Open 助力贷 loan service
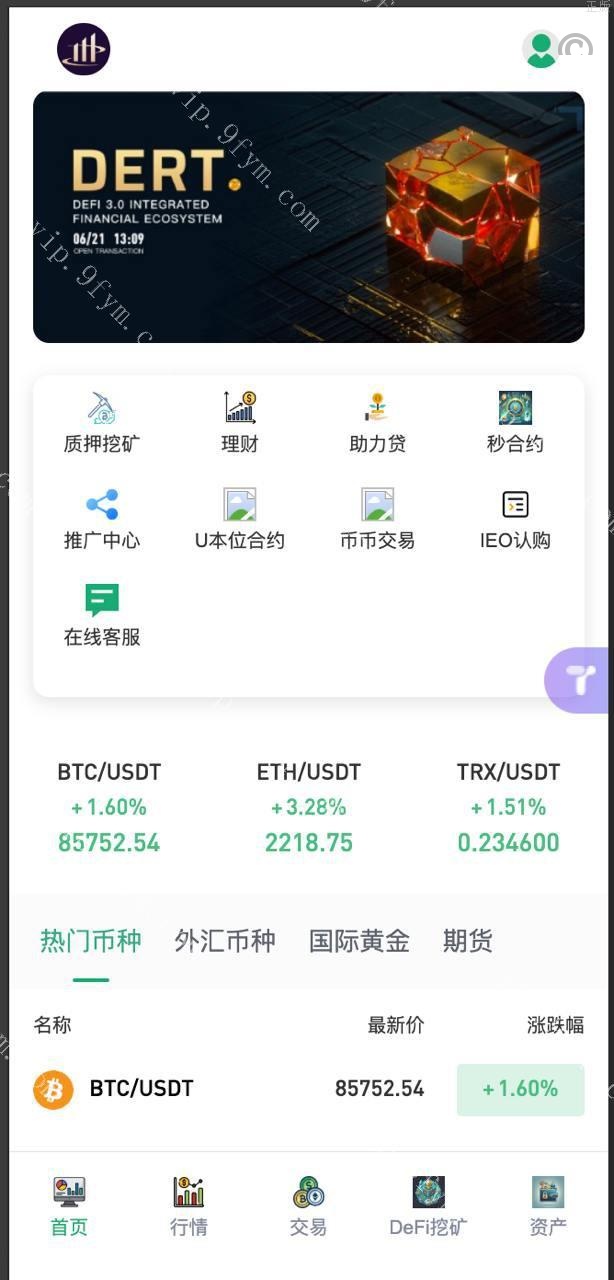614x1280 pixels. (377, 423)
